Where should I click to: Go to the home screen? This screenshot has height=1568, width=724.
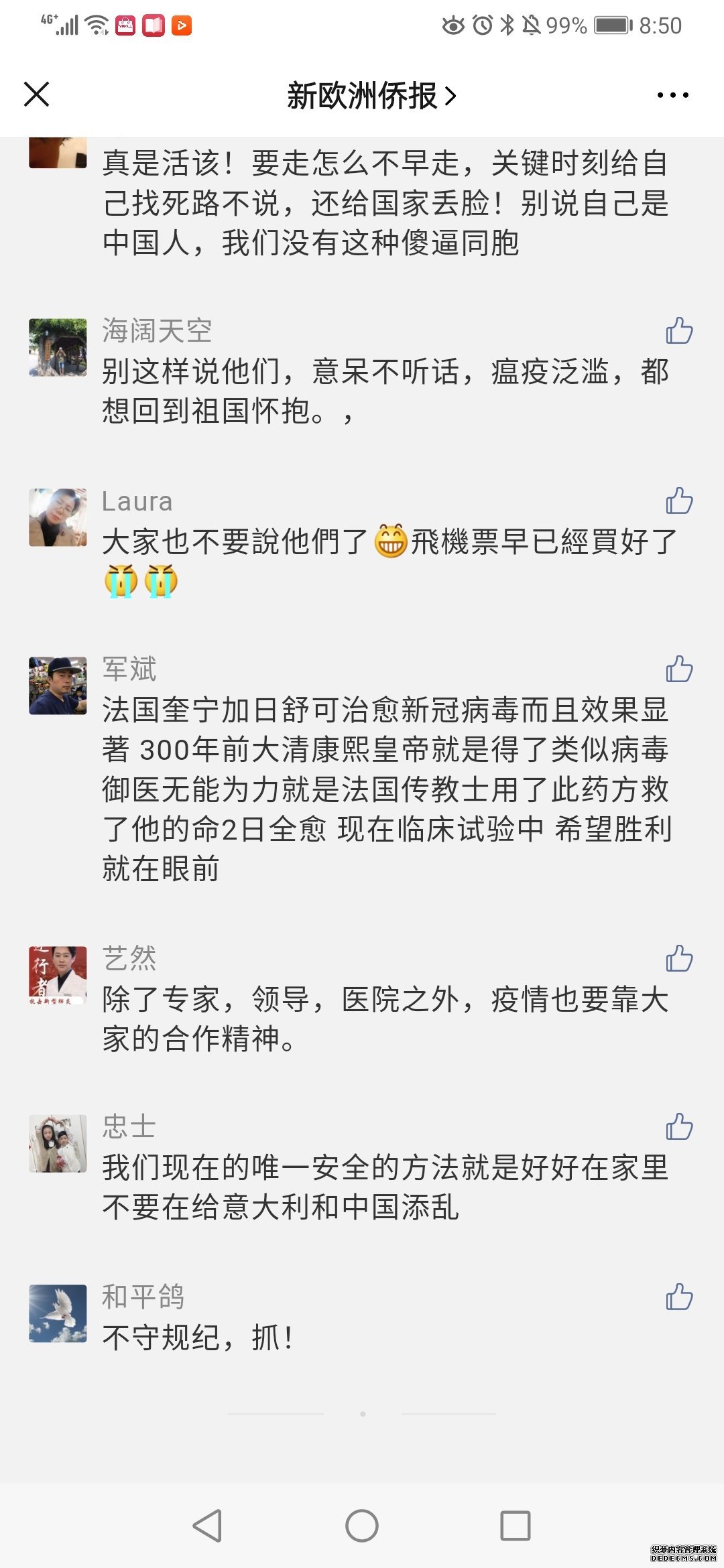362,1526
